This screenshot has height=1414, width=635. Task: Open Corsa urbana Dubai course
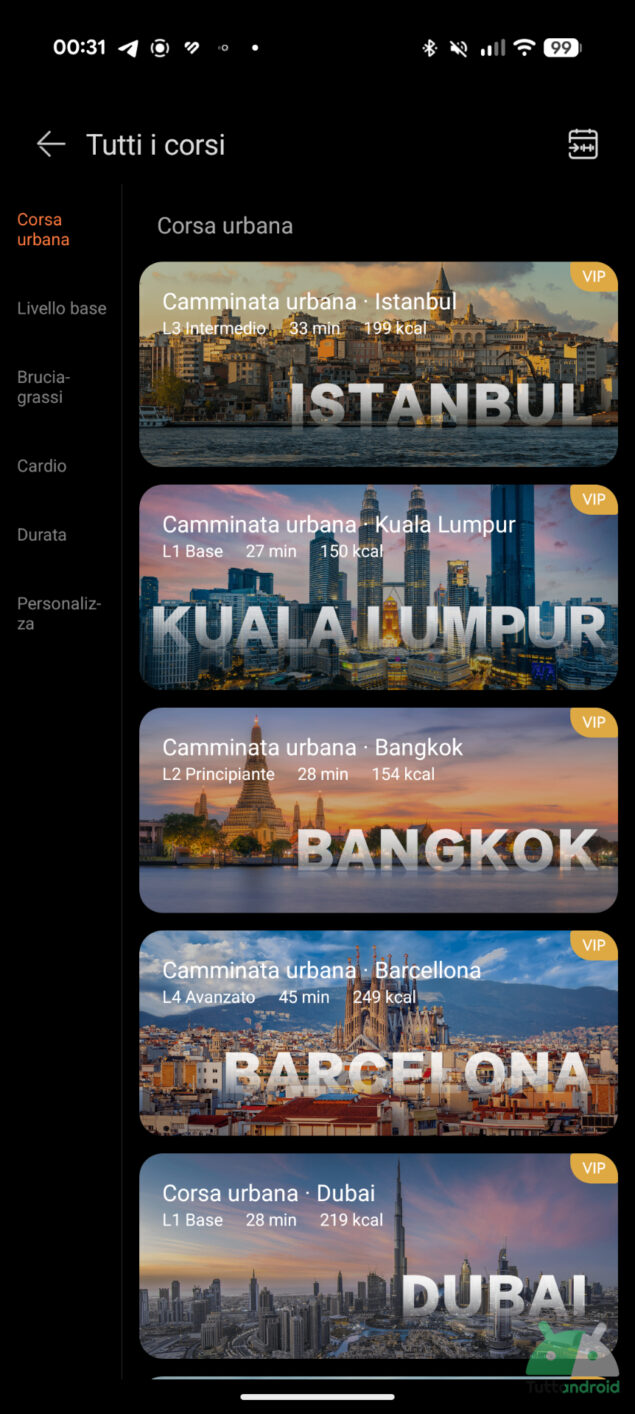[x=378, y=1256]
